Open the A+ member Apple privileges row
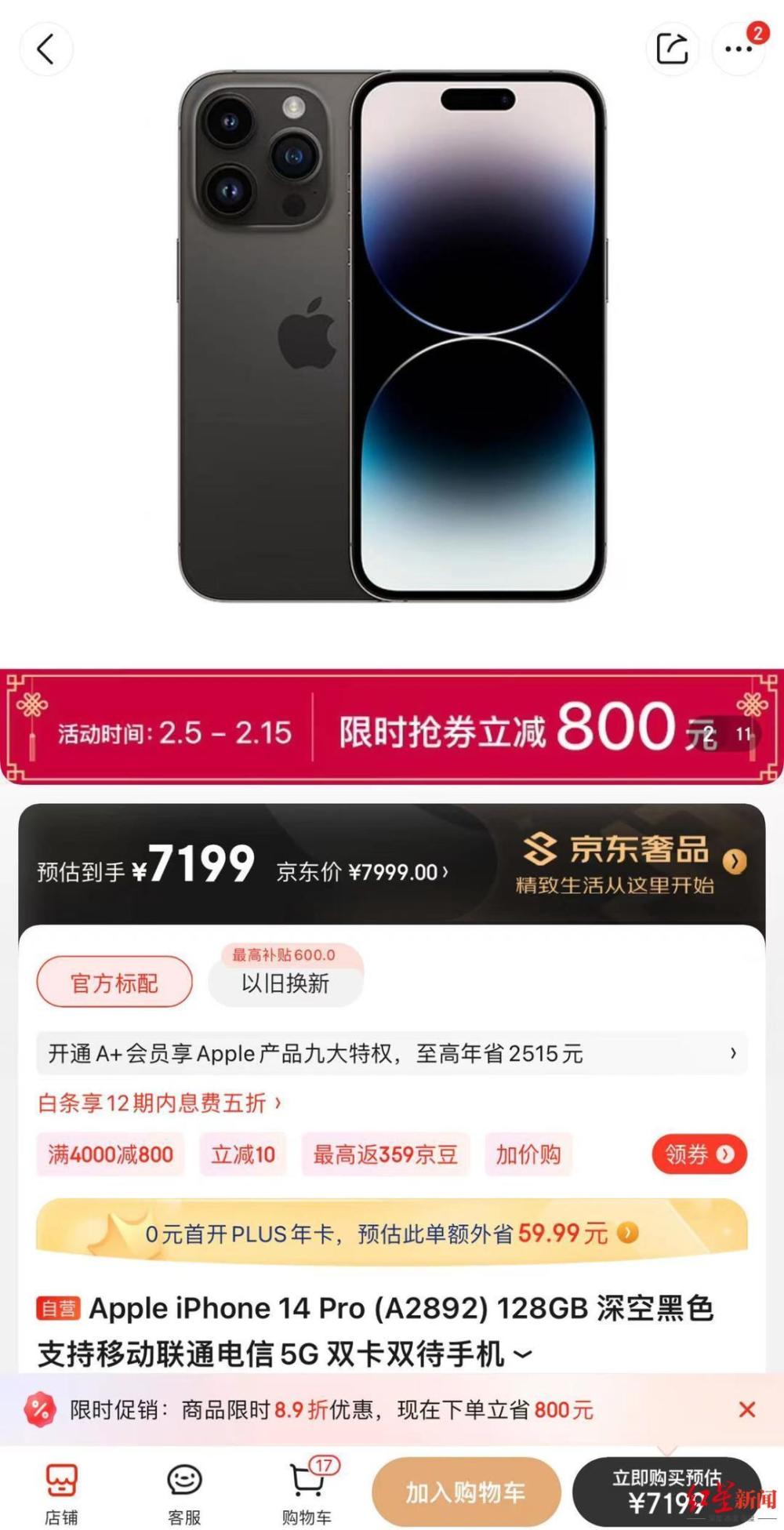This screenshot has height=1530, width=784. [392, 1053]
